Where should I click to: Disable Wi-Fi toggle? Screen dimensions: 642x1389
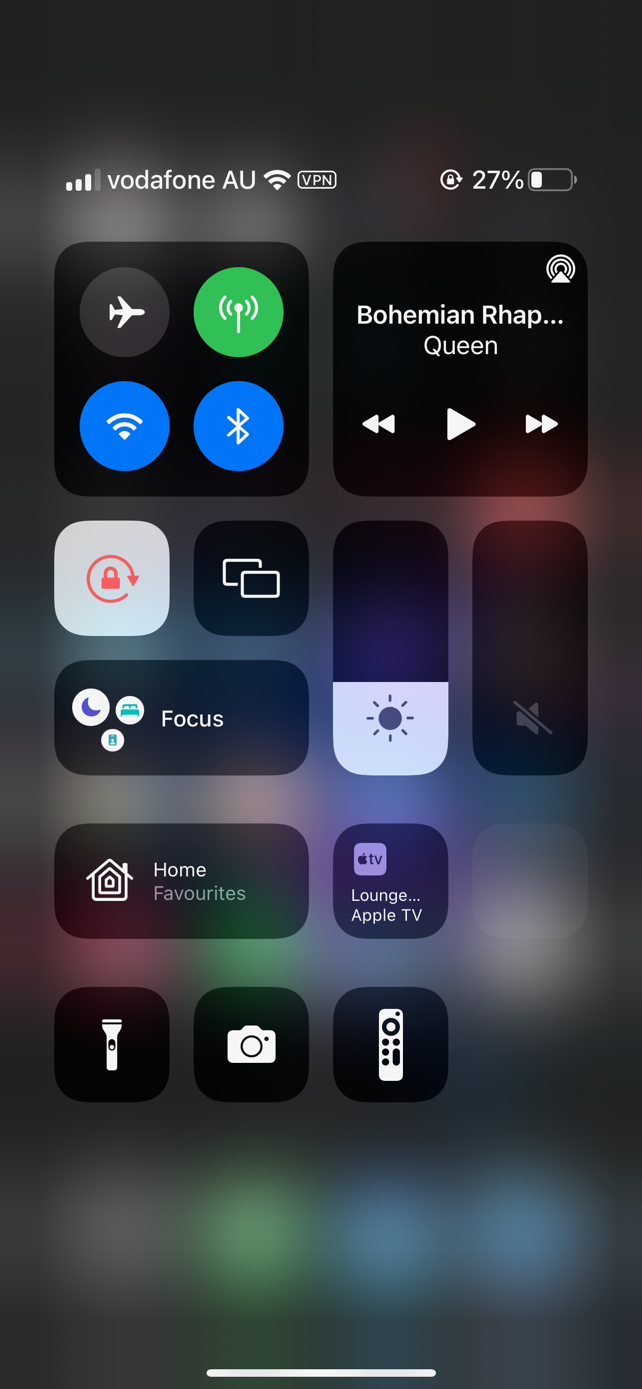[125, 426]
